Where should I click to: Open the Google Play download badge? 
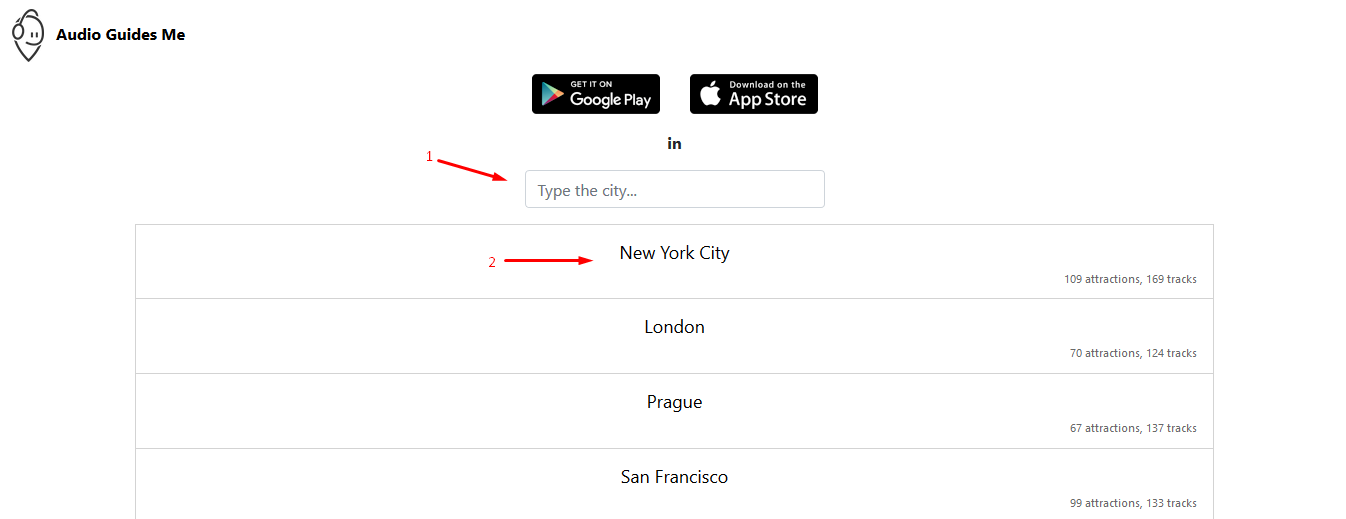tap(595, 94)
